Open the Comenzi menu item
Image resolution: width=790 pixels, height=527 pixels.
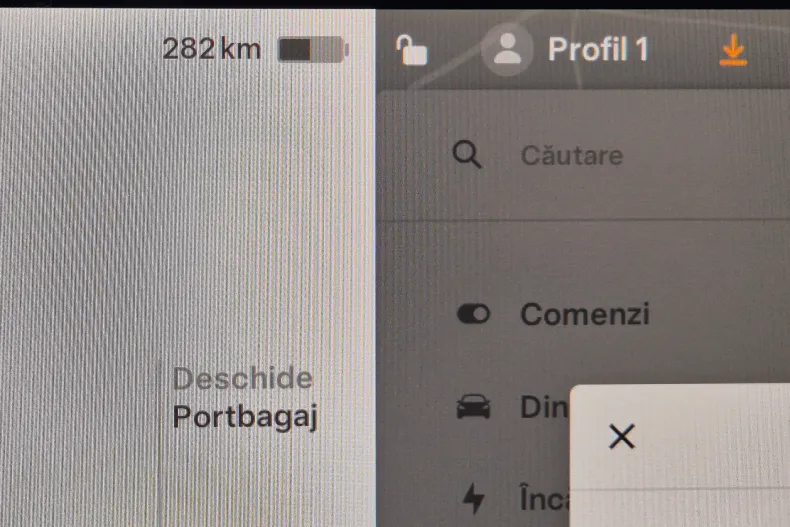pyautogui.click(x=584, y=314)
